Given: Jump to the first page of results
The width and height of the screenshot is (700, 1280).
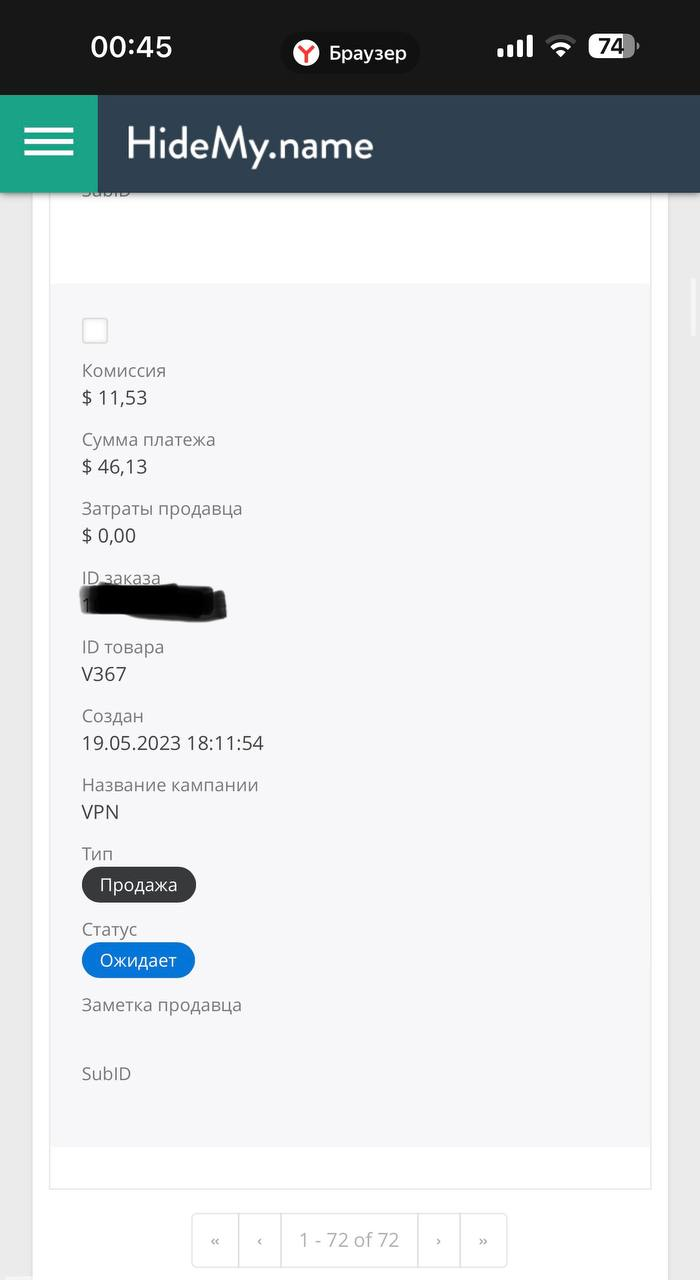Looking at the screenshot, I should (x=215, y=1241).
